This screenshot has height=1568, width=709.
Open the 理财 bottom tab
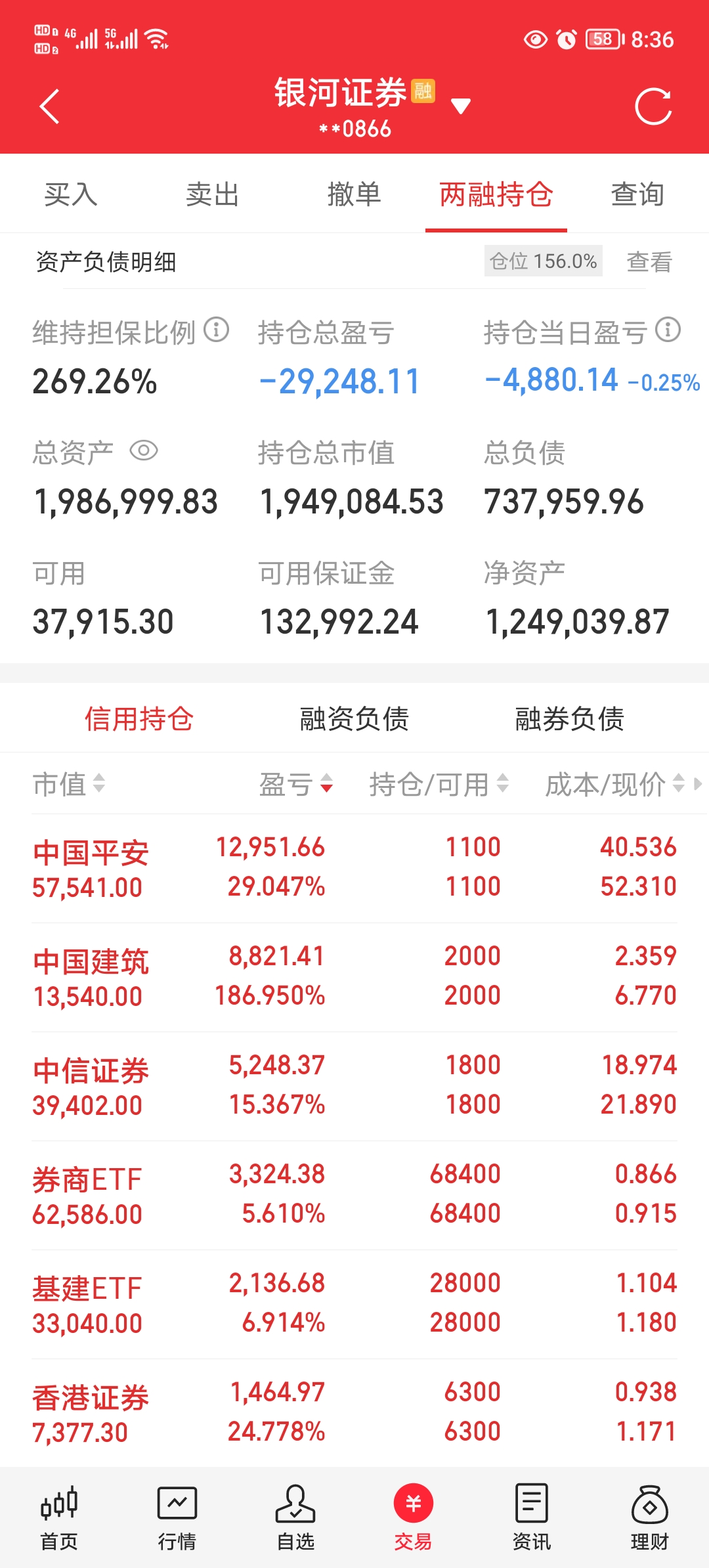click(649, 1518)
